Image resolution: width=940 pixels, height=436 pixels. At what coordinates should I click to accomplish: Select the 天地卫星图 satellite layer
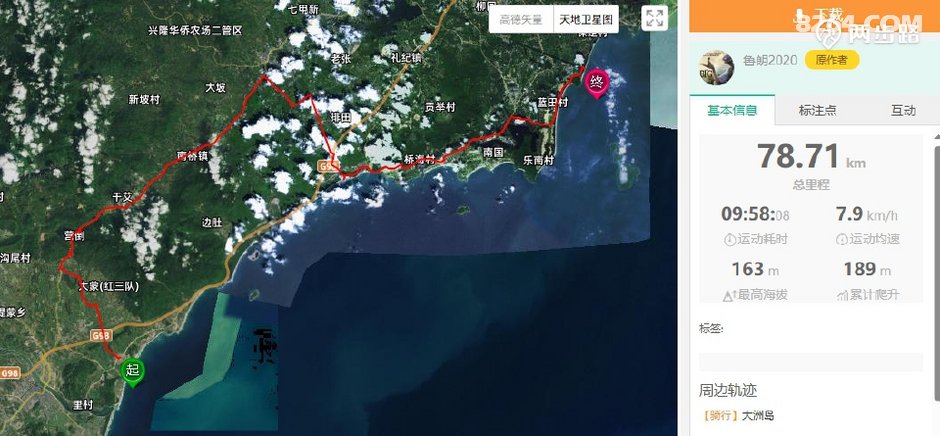click(x=587, y=19)
